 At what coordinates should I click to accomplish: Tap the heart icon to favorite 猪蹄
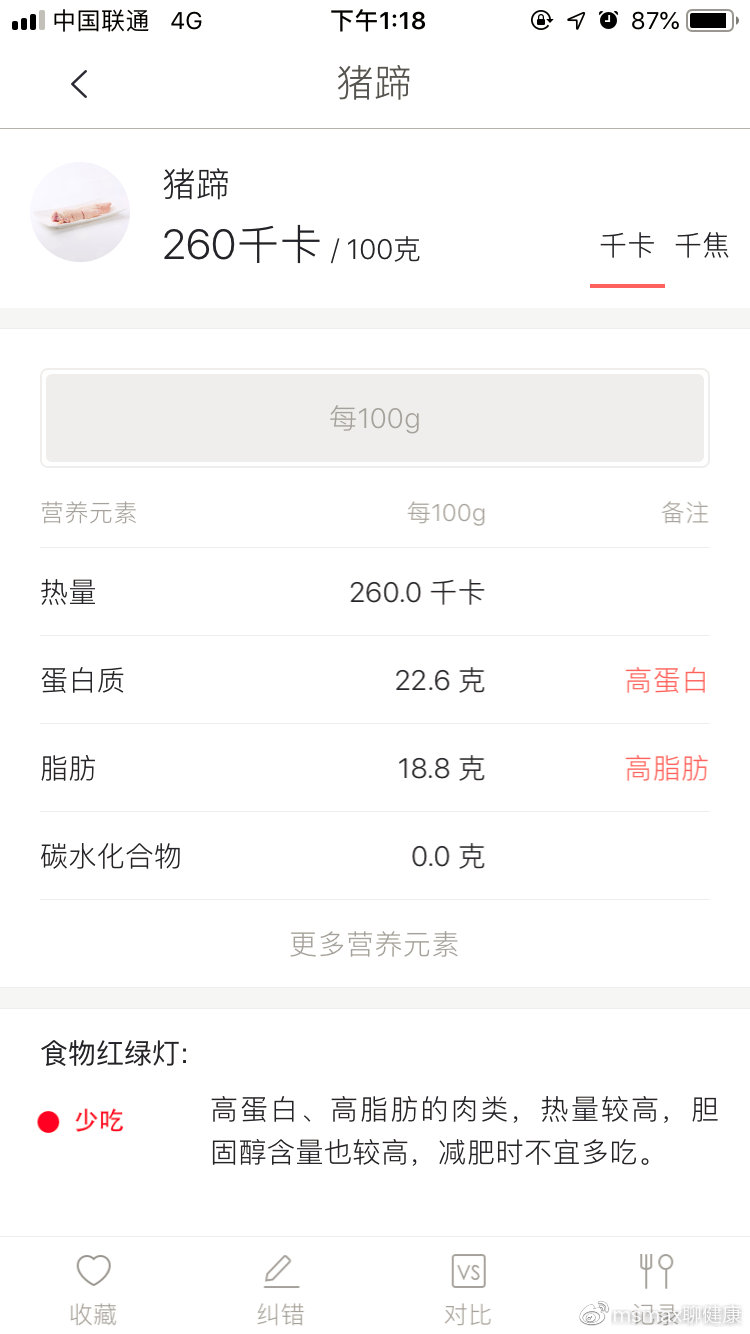coord(93,1268)
